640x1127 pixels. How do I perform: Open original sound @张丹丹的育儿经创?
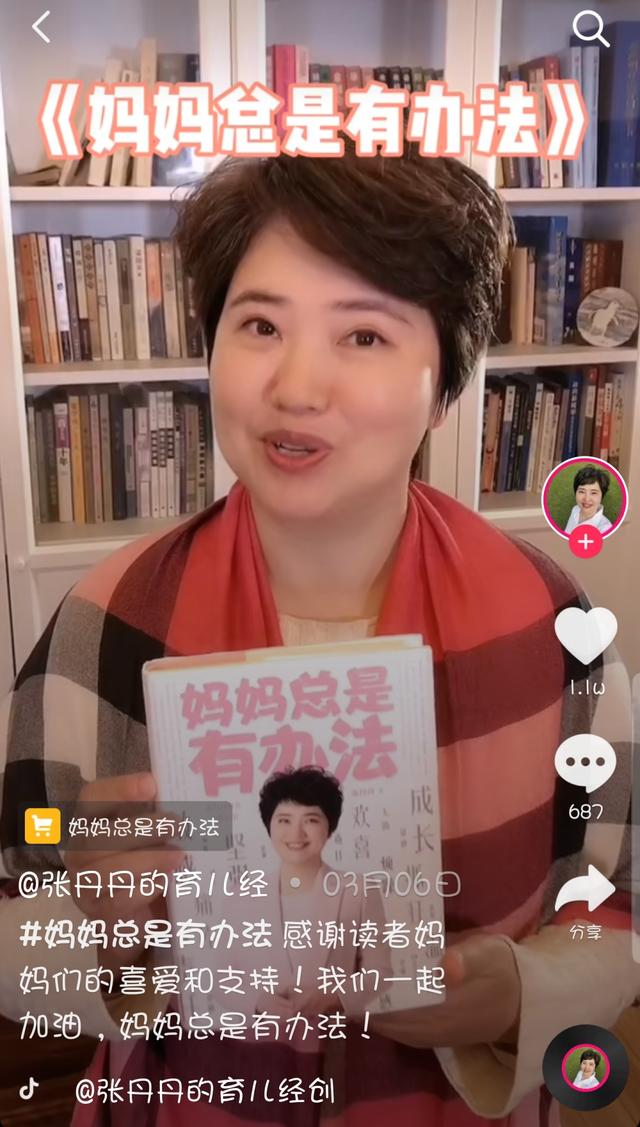pyautogui.click(x=204, y=1091)
